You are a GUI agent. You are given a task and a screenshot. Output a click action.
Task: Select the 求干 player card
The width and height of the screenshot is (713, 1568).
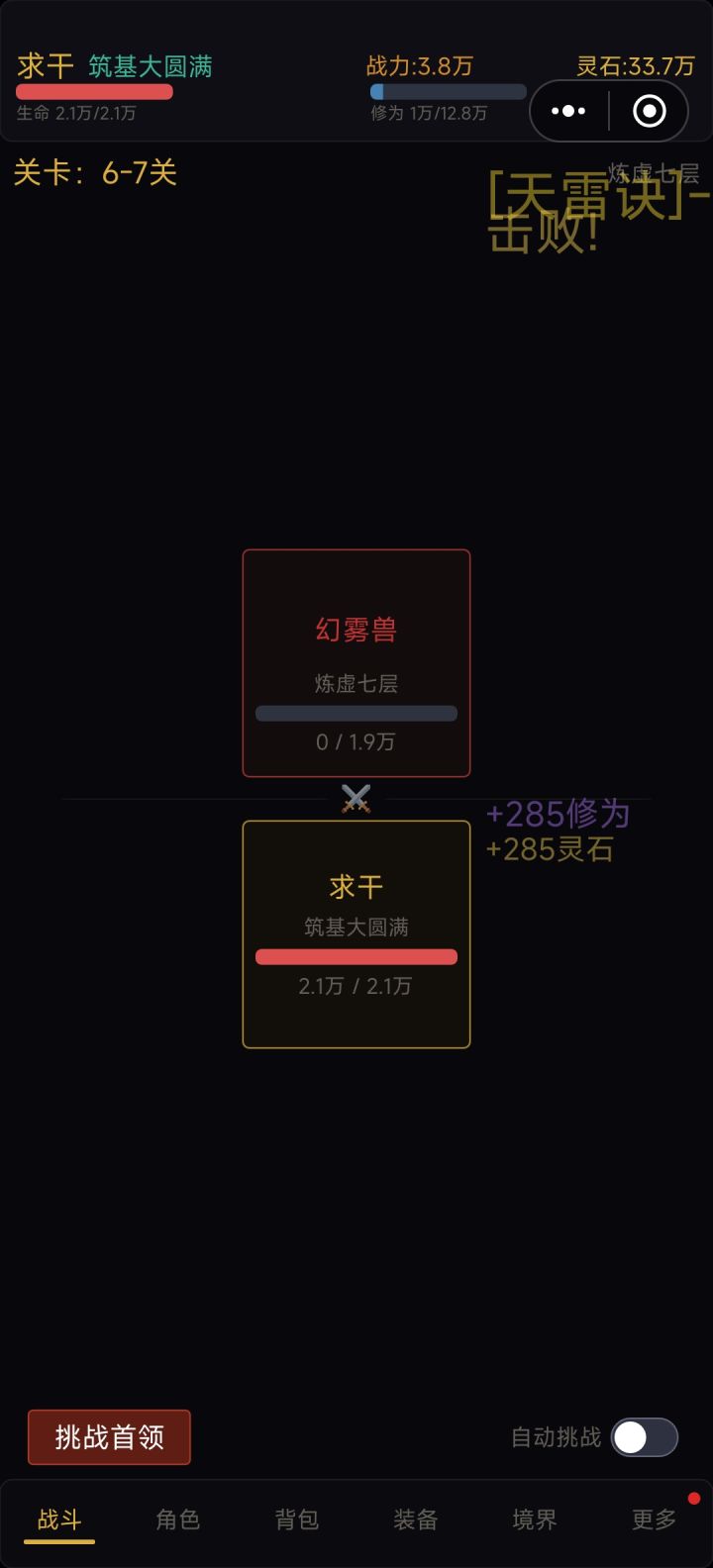click(356, 933)
